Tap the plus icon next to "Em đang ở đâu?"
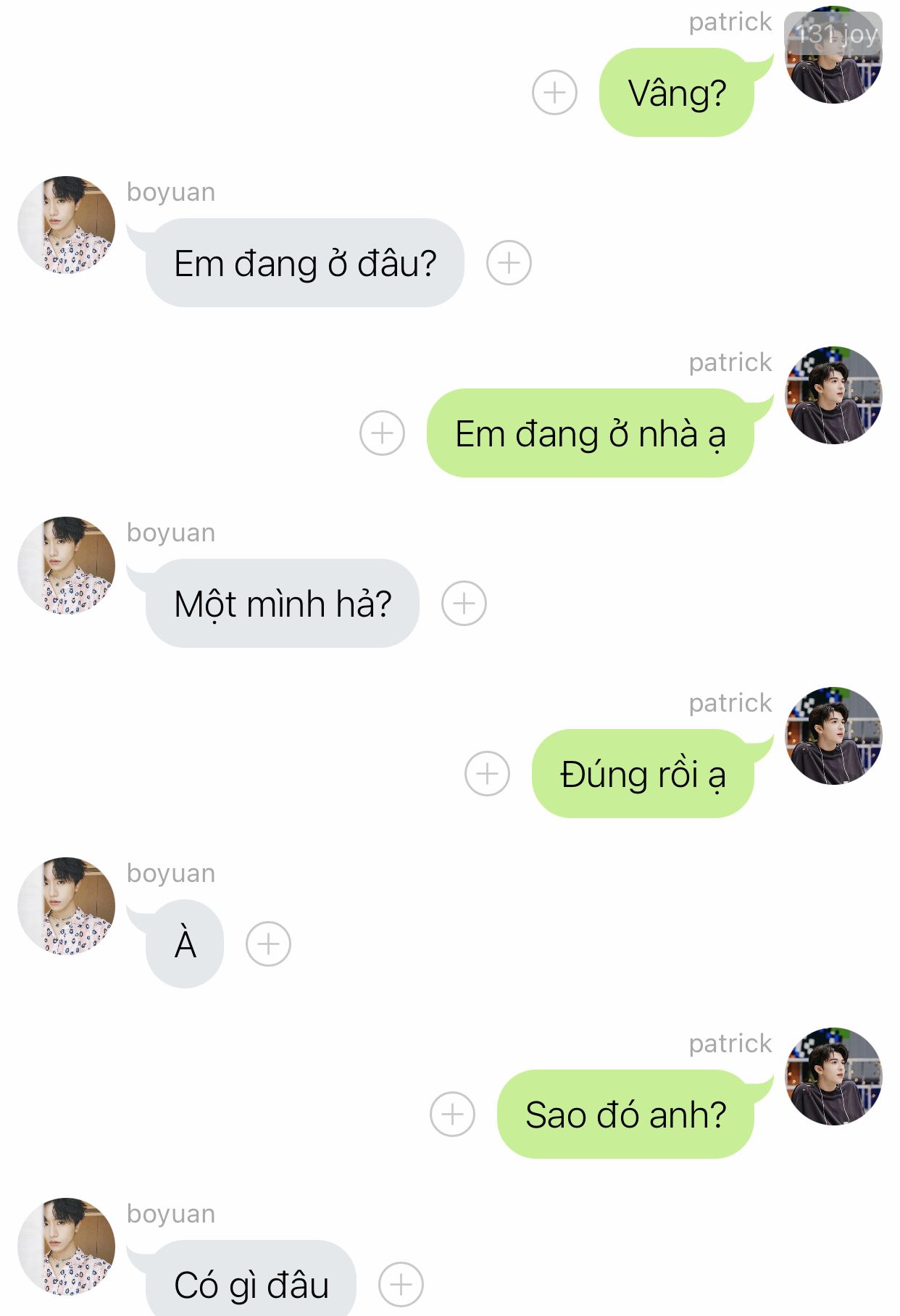The width and height of the screenshot is (900, 1316). (509, 262)
